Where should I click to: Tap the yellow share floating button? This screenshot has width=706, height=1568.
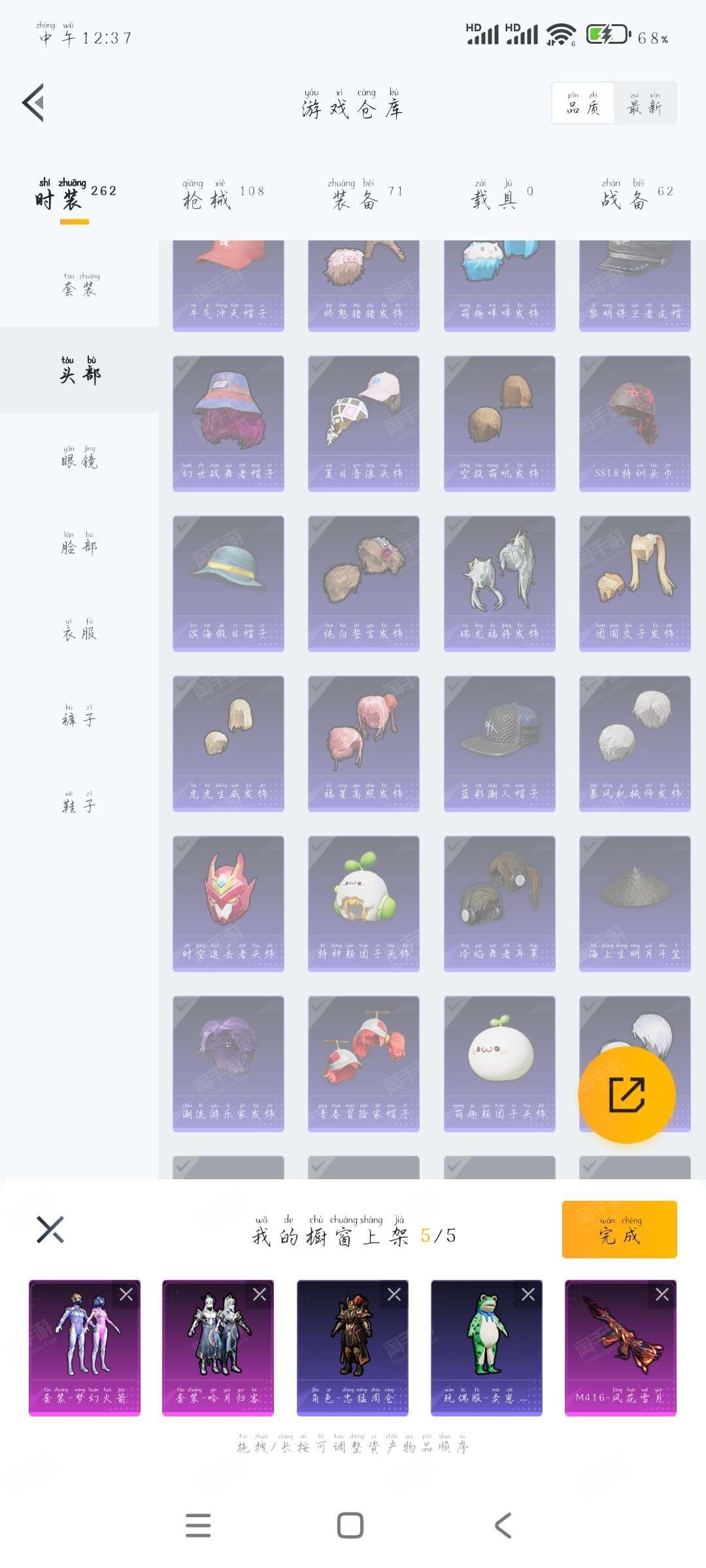pyautogui.click(x=626, y=1095)
